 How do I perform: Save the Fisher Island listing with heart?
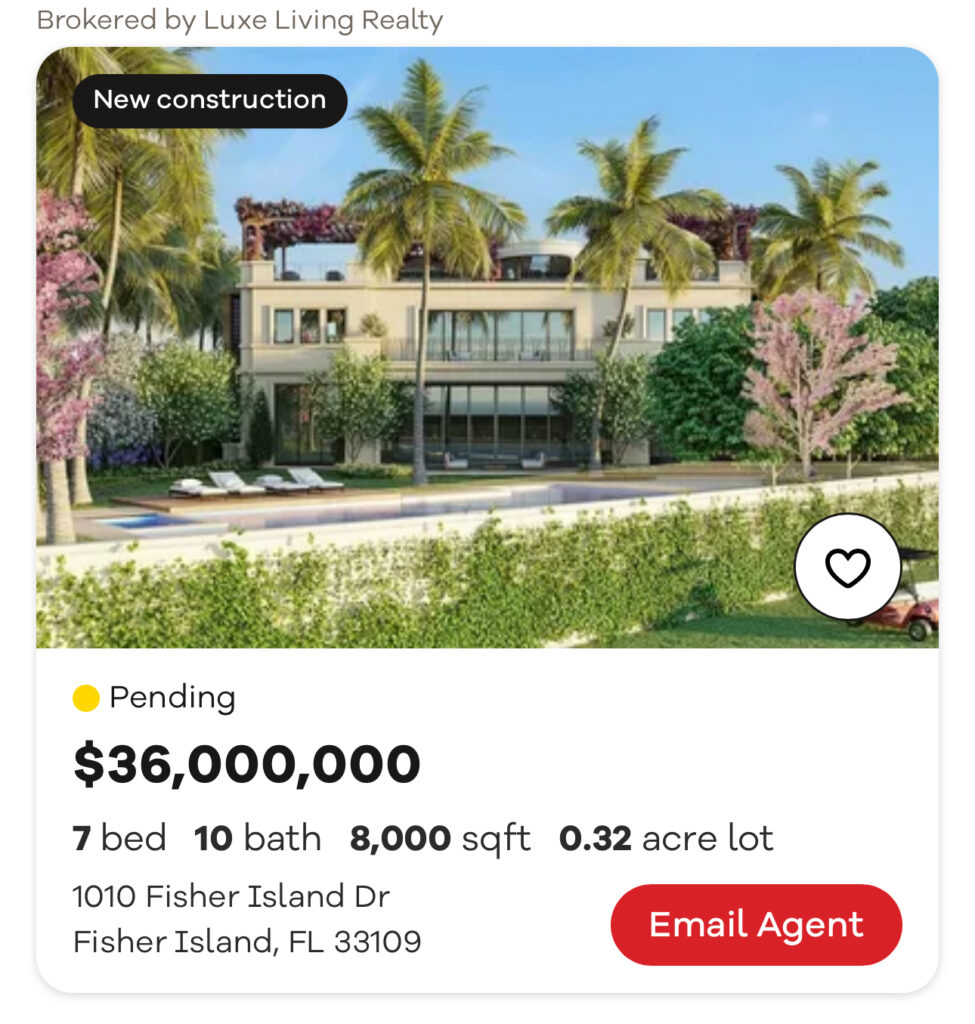(x=847, y=567)
